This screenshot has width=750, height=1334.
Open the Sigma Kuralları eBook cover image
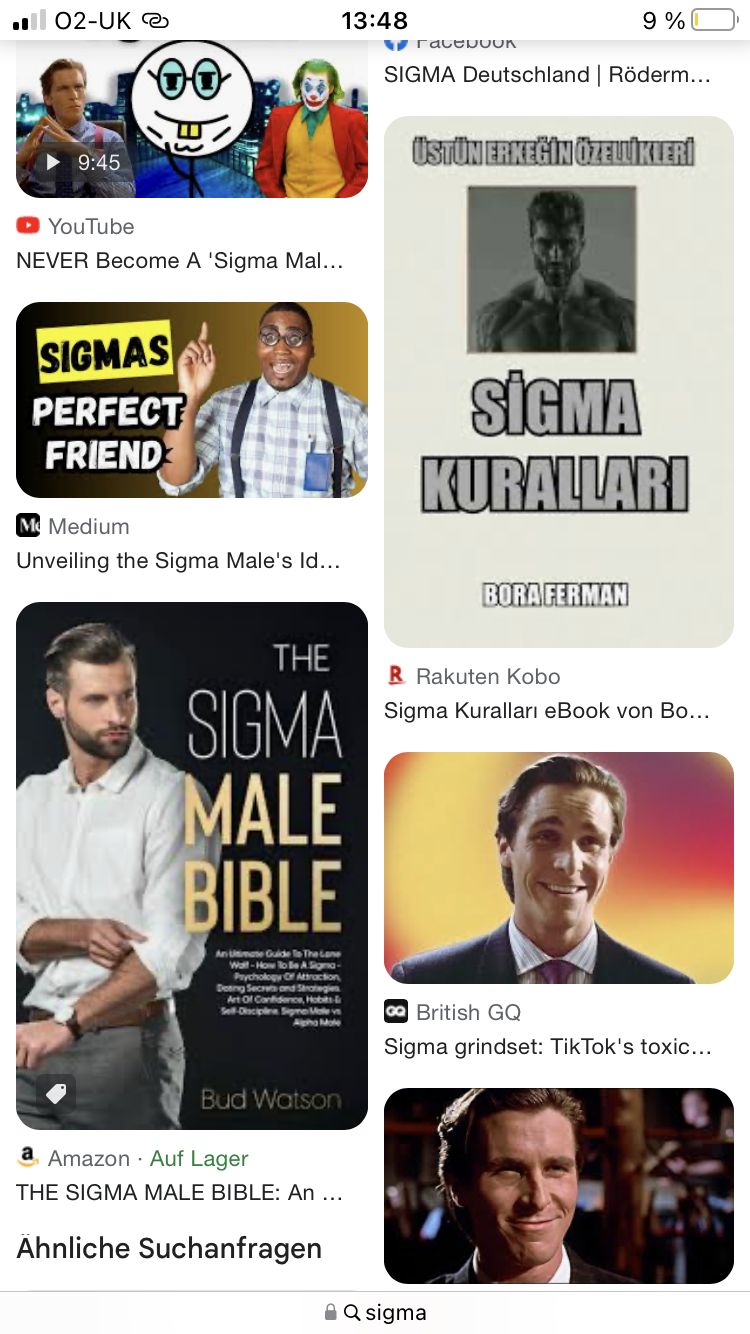point(558,381)
